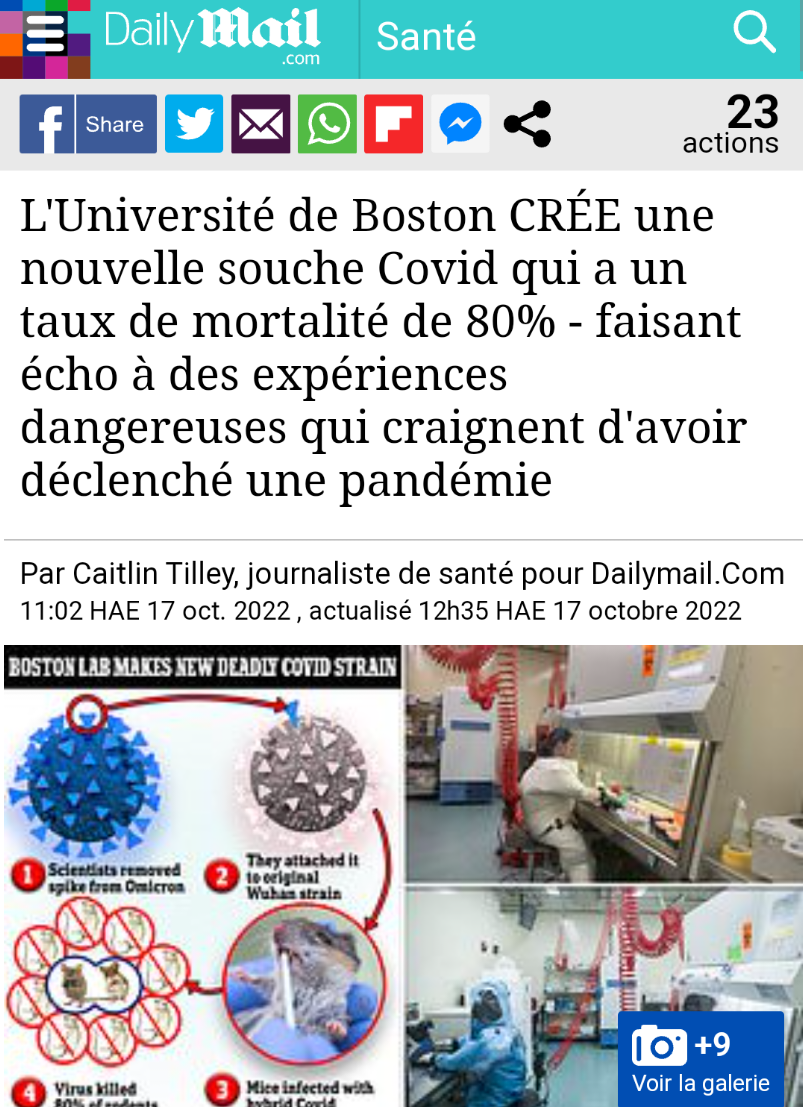Image resolution: width=803 pixels, height=1107 pixels.
Task: Open the Boston lab infographic image
Action: [203, 875]
